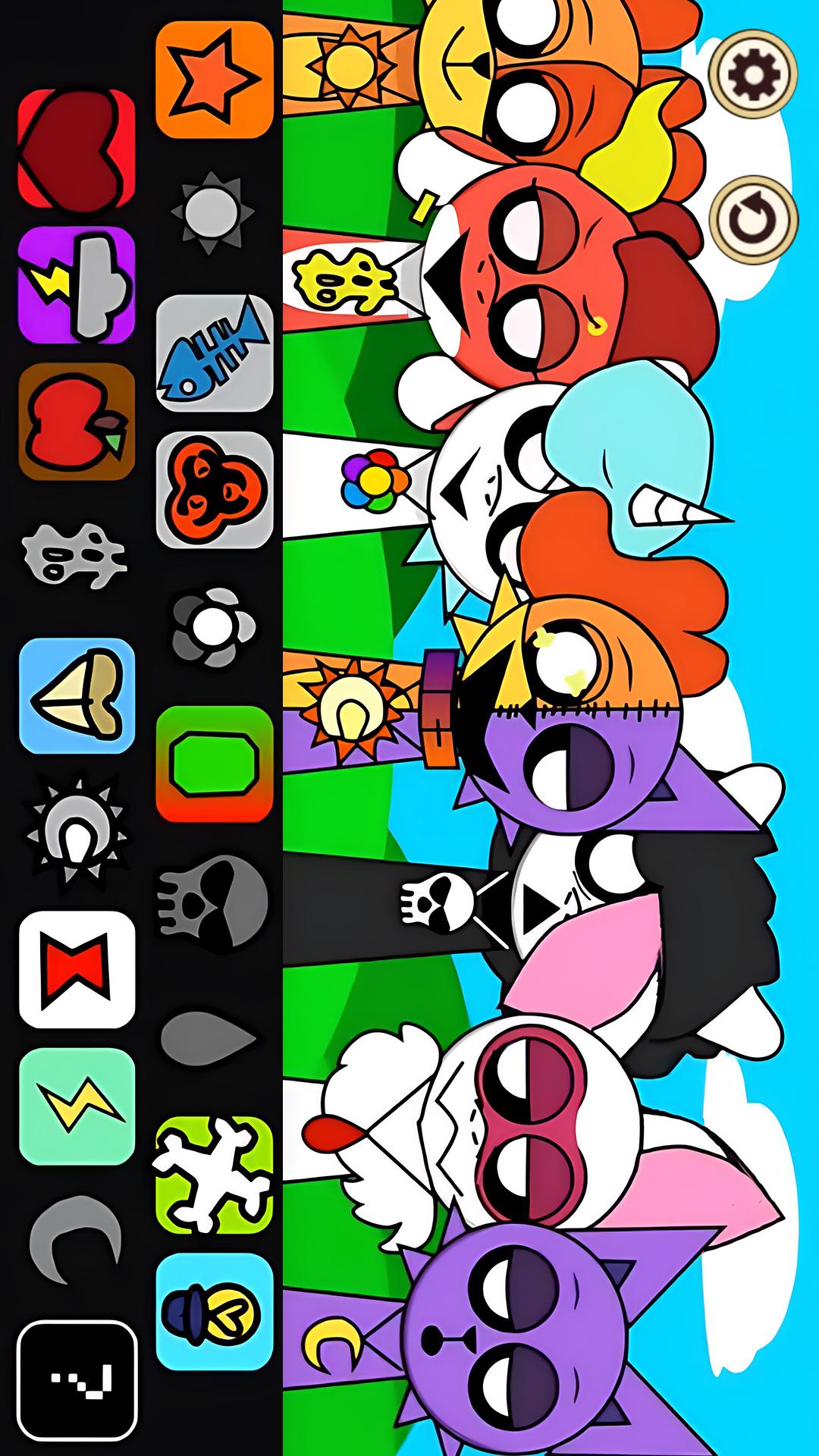The height and width of the screenshot is (1456, 819).
Task: Pick the orange triple-face icon
Action: 215,490
